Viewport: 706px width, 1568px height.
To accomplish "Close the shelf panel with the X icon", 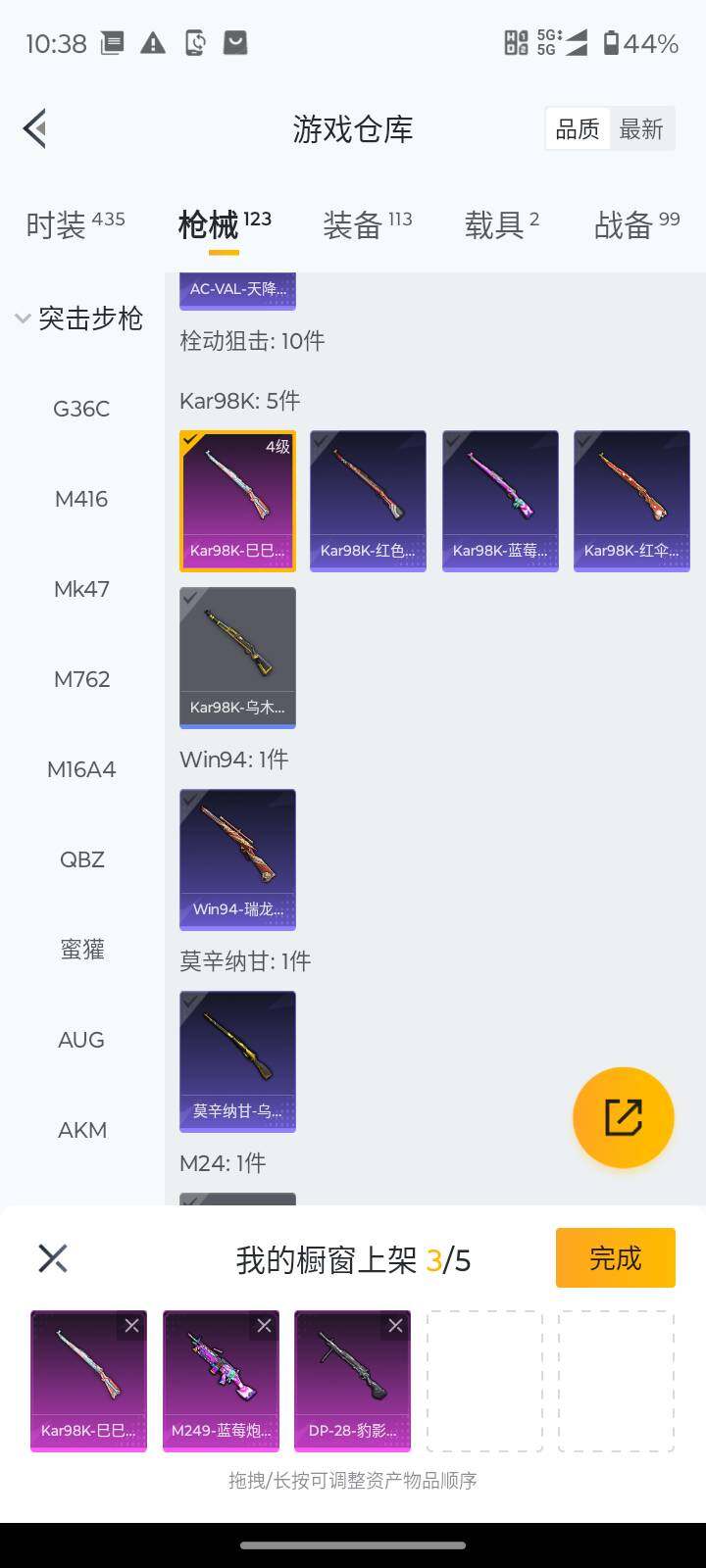I will 51,1258.
